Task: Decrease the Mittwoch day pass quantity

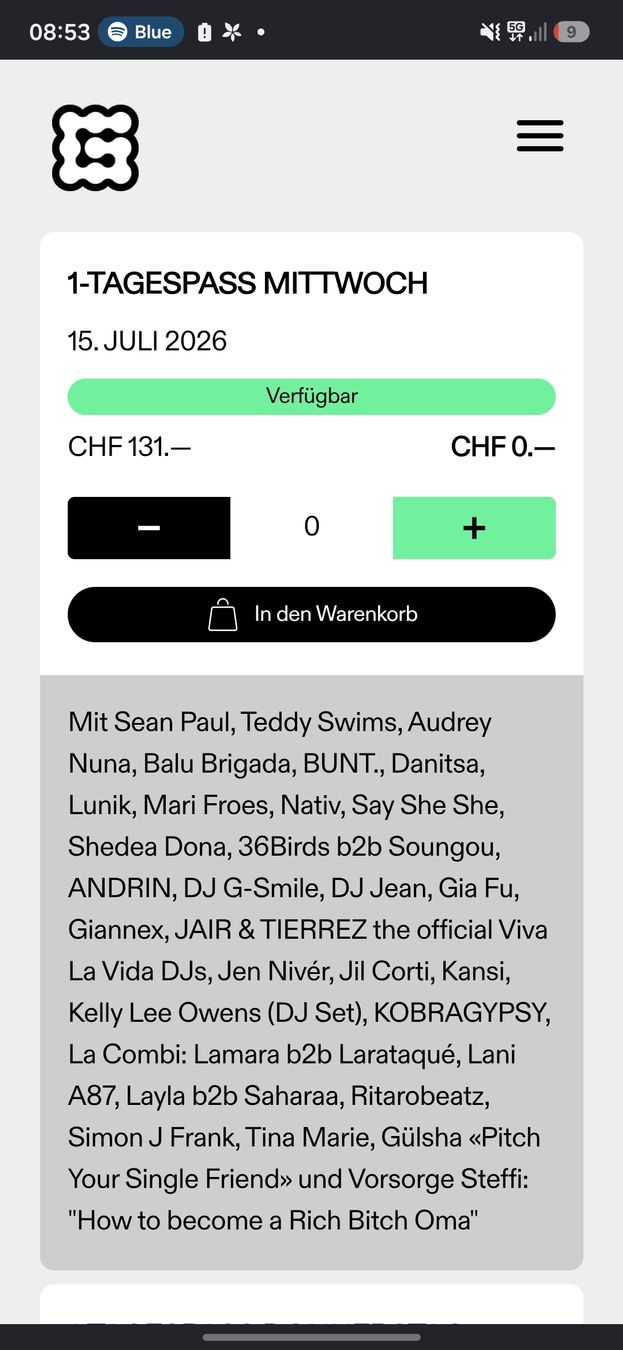Action: pyautogui.click(x=149, y=528)
